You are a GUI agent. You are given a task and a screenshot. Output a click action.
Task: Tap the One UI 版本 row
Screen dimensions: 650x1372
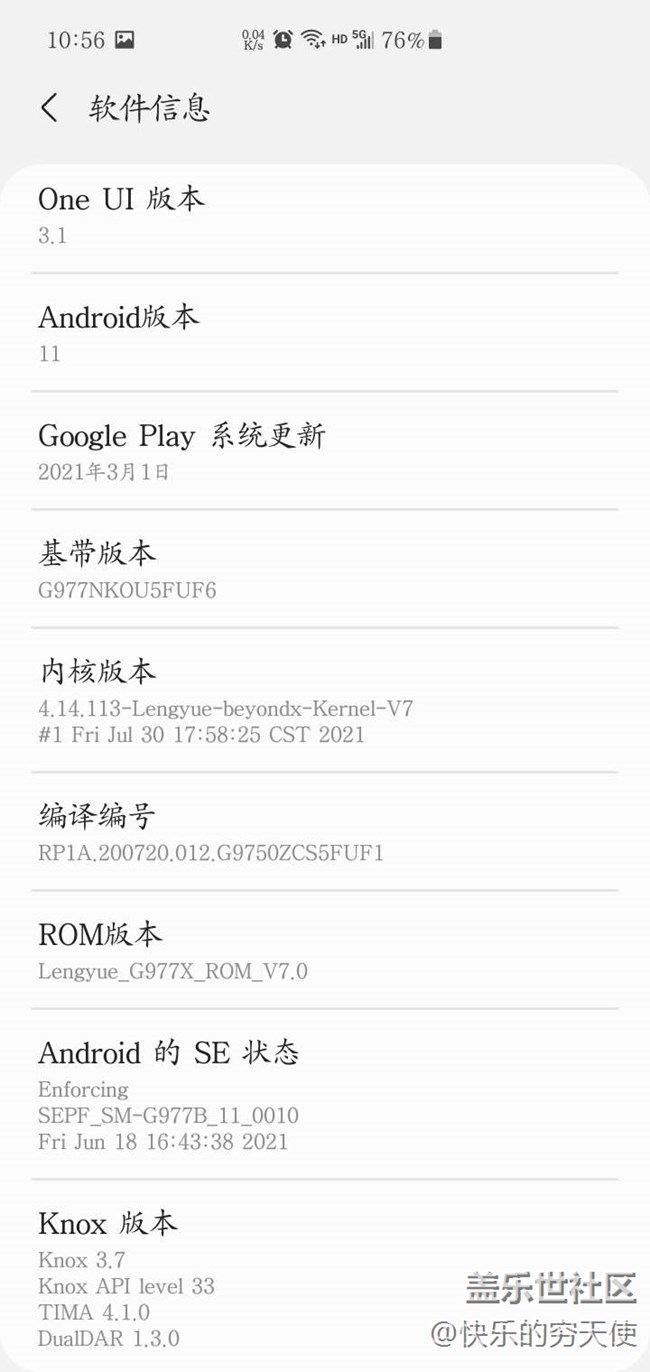(324, 216)
